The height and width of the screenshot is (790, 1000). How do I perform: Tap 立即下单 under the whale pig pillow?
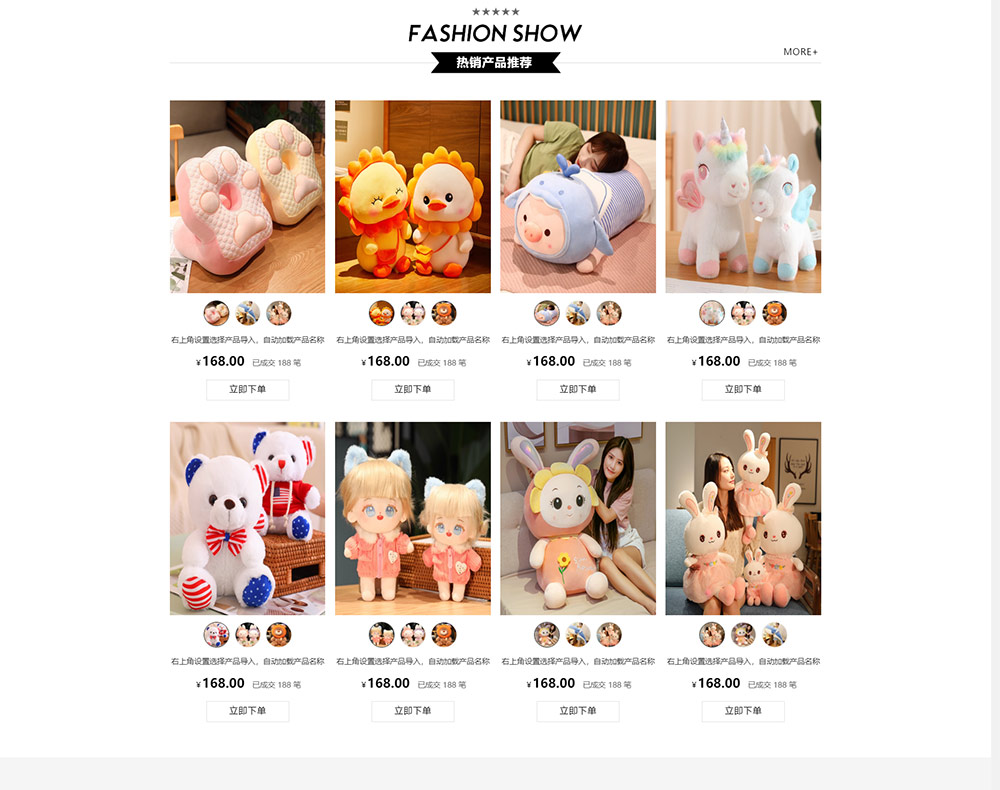[578, 390]
